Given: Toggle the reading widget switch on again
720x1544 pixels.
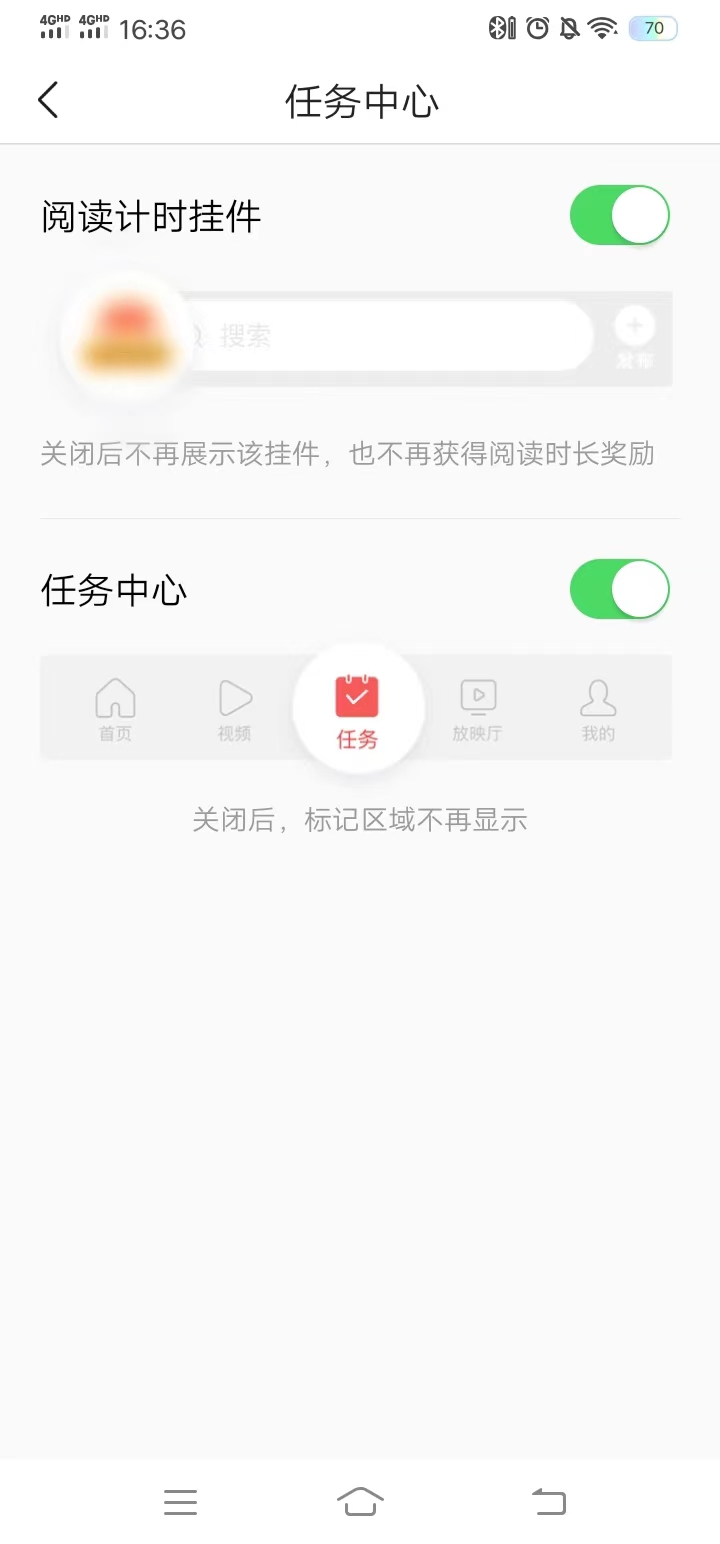Looking at the screenshot, I should click(x=619, y=215).
